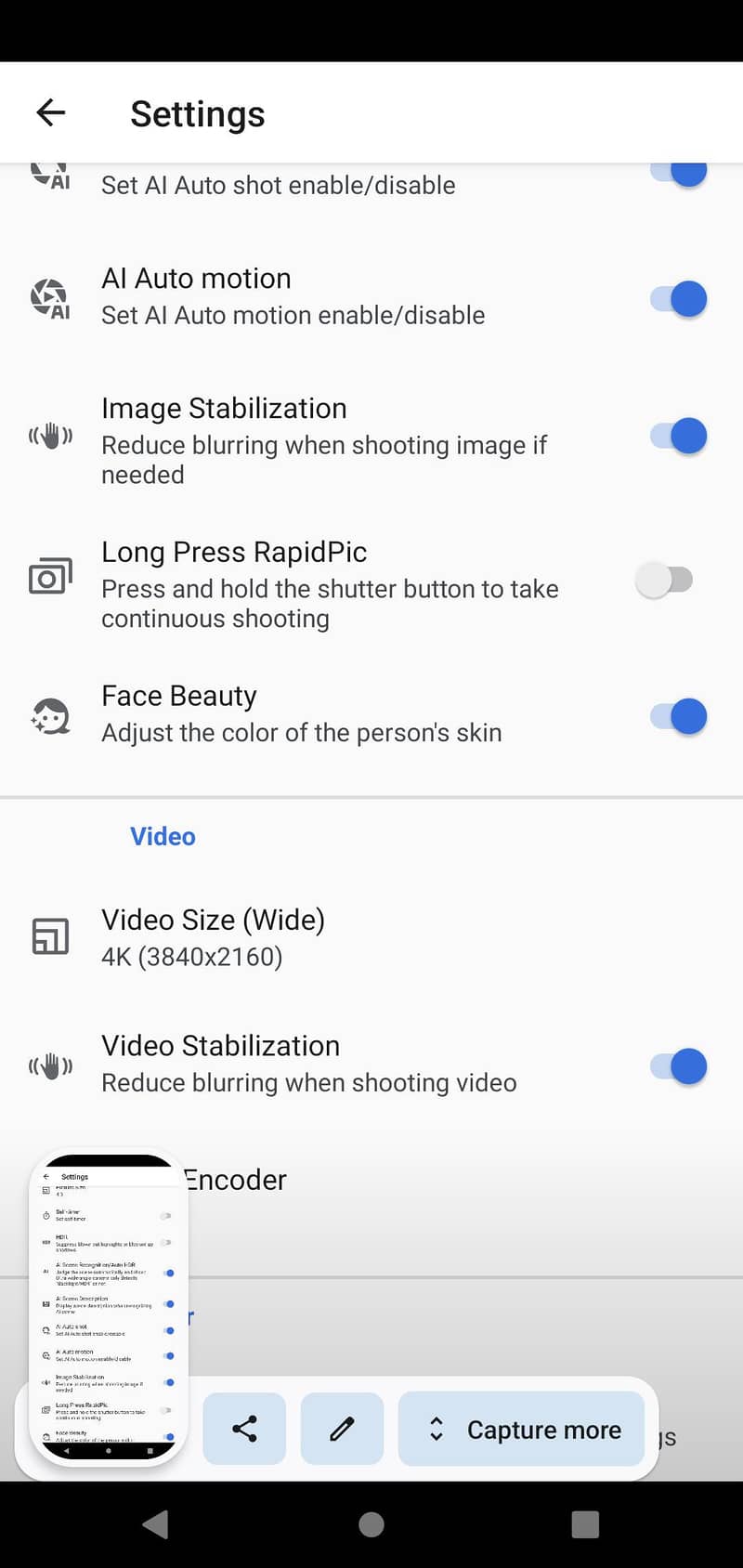Open the screenshot preview thumbnail
743x1568 pixels.
pyautogui.click(x=109, y=1308)
